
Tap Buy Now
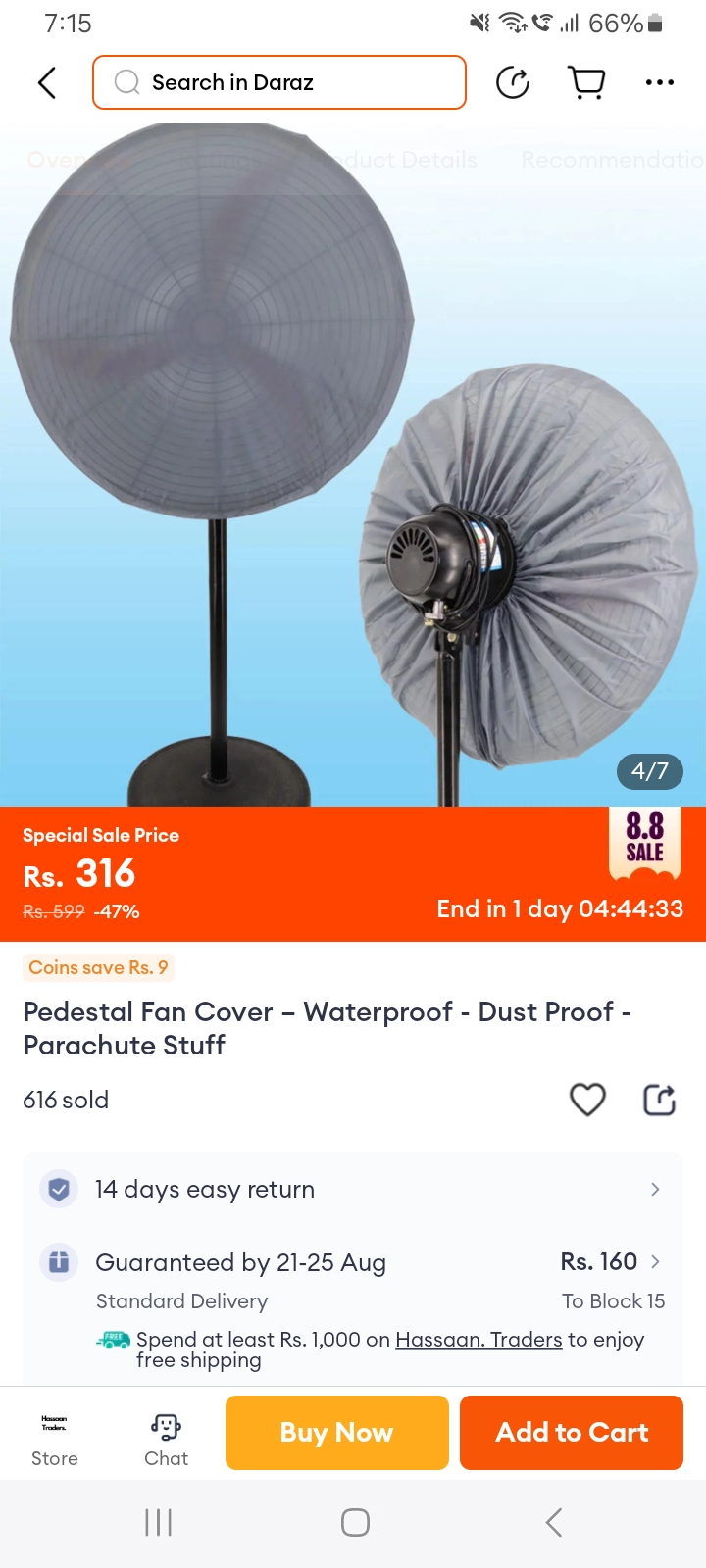point(336,1433)
